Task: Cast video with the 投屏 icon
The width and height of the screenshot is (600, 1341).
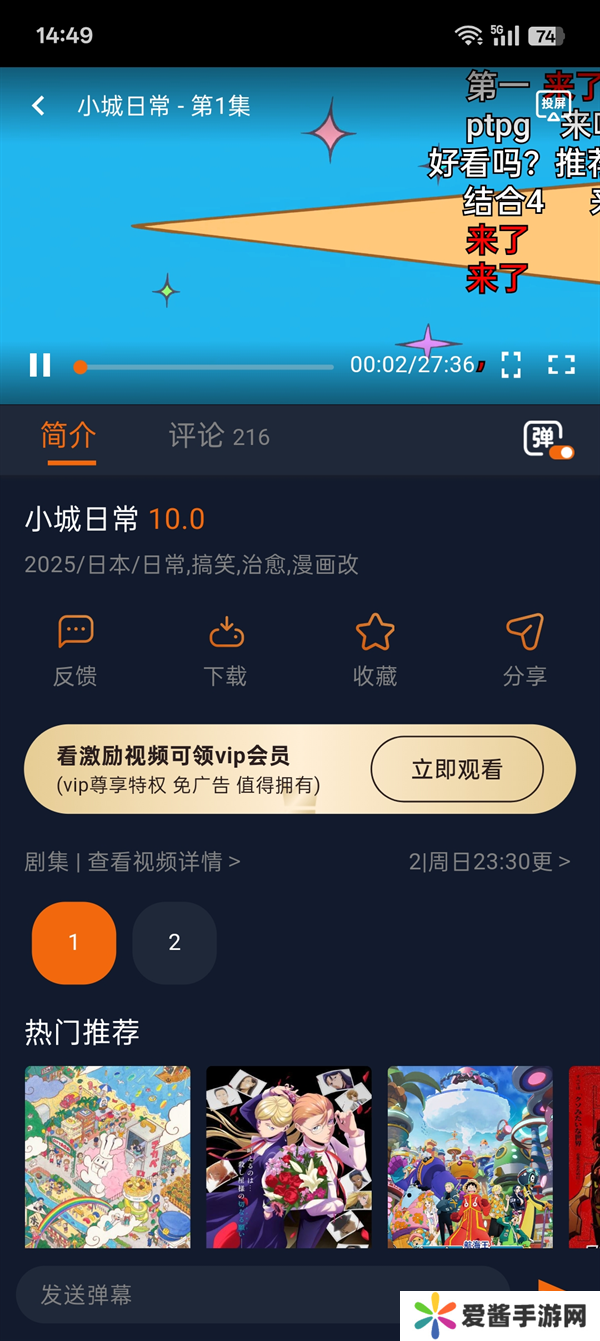Action: 553,104
